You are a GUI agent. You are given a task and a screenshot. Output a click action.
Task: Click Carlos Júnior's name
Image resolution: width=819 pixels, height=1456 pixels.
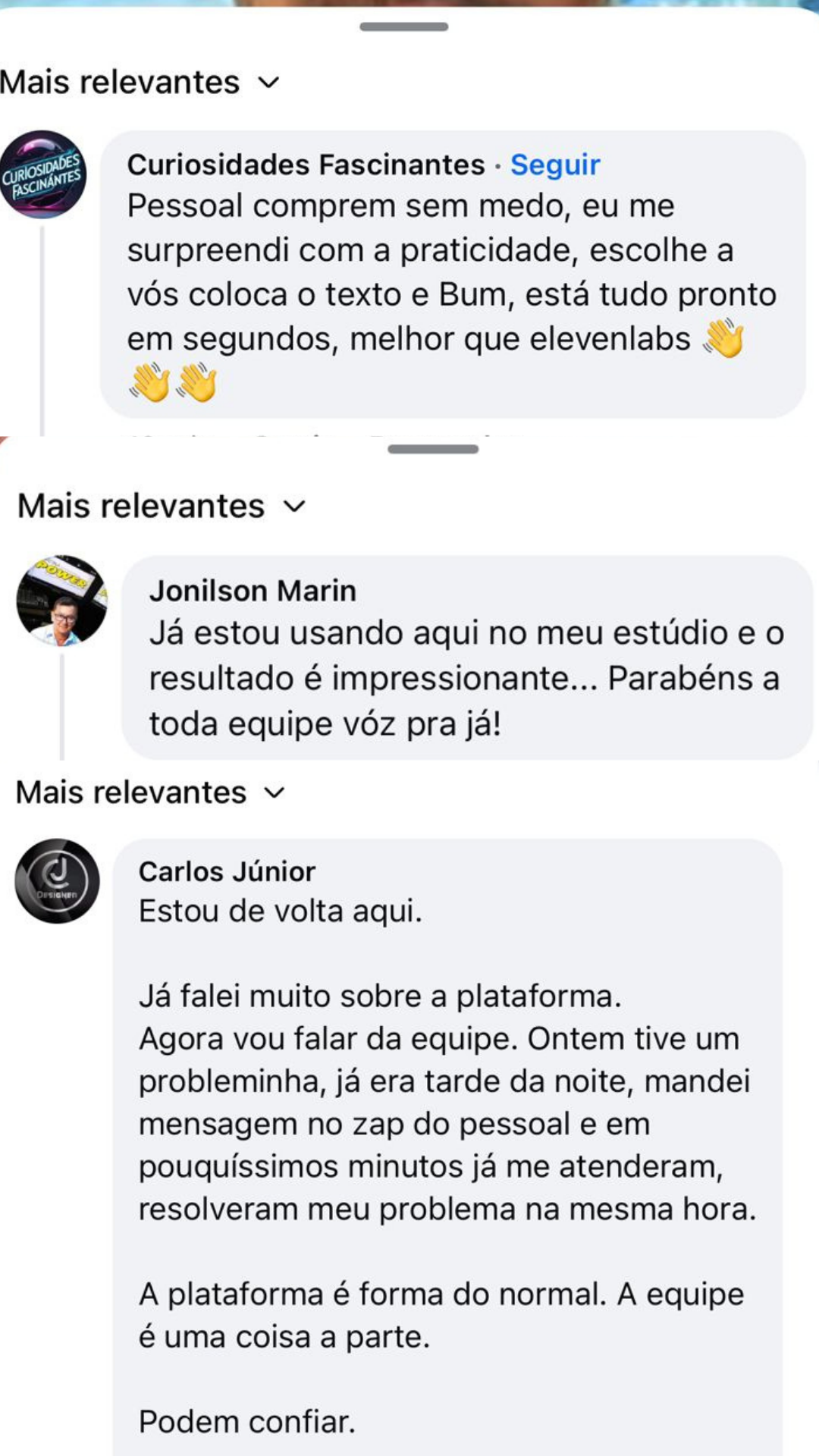(226, 872)
